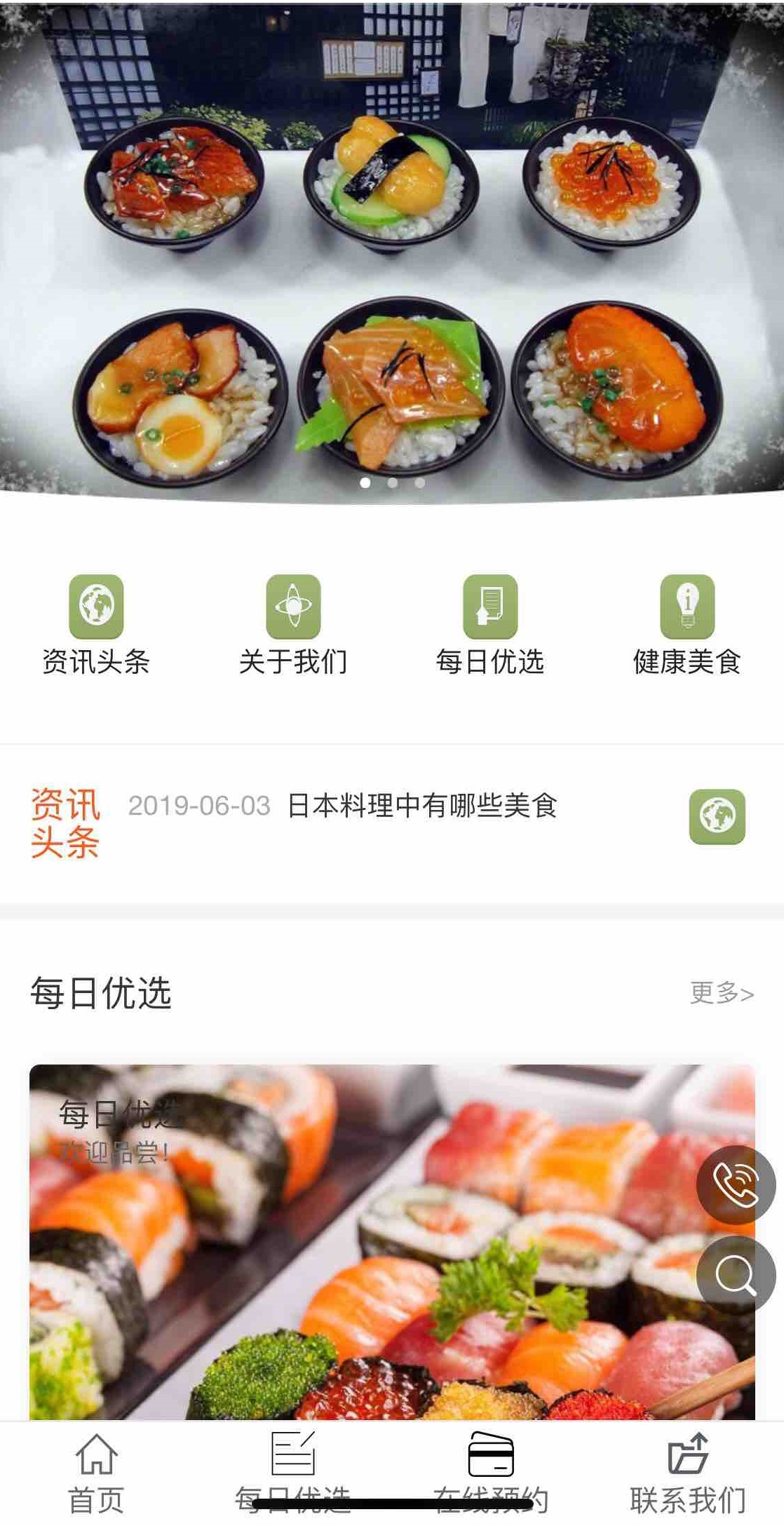Open the 健康美食 shortcut
Screen dimensions: 784x1526
pyautogui.click(x=687, y=623)
